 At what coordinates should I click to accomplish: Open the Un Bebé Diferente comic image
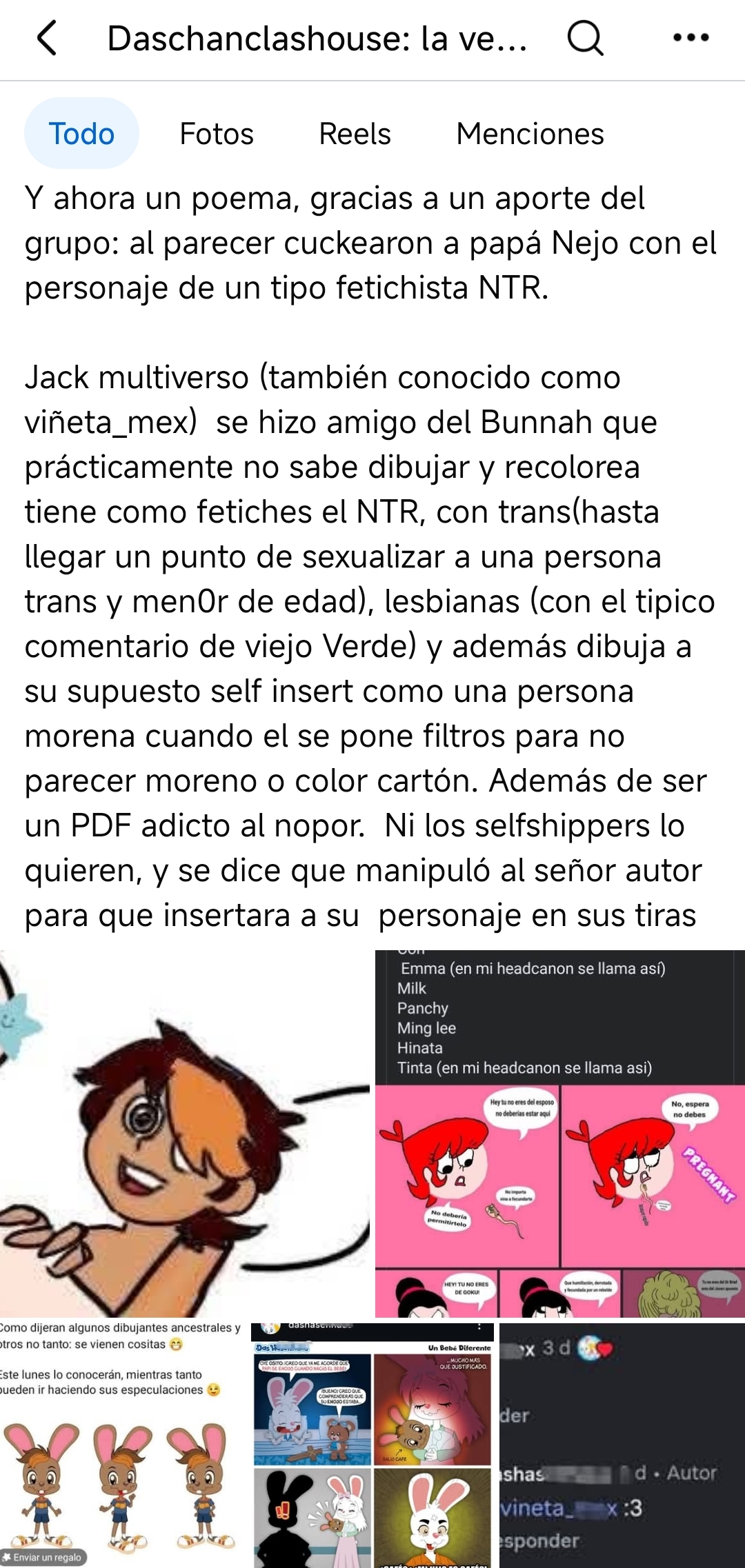[372, 1445]
